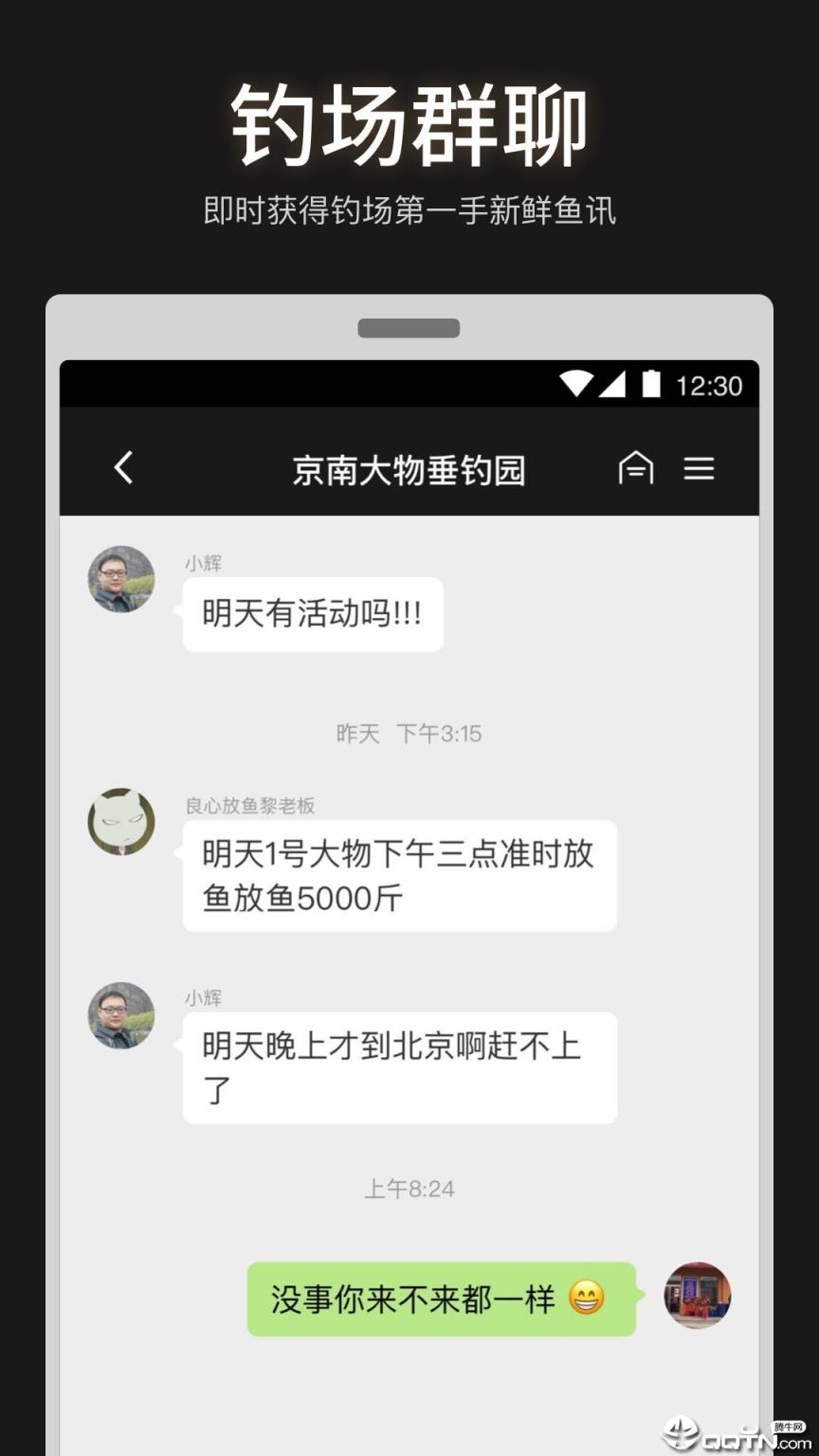819x1456 pixels.
Task: Select the message 明天晚上才到北京啊赶不上了
Action: [398, 1066]
